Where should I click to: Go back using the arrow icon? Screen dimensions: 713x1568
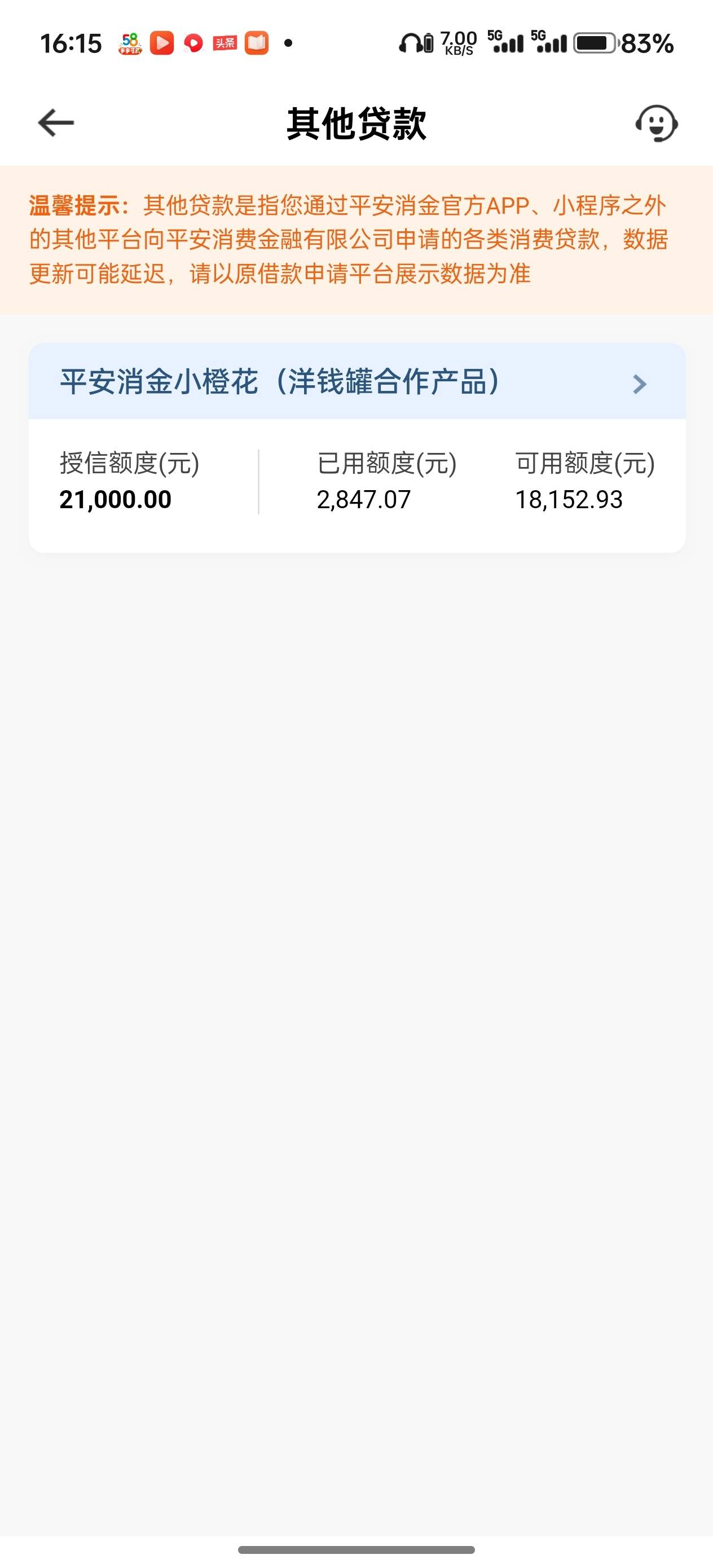56,123
